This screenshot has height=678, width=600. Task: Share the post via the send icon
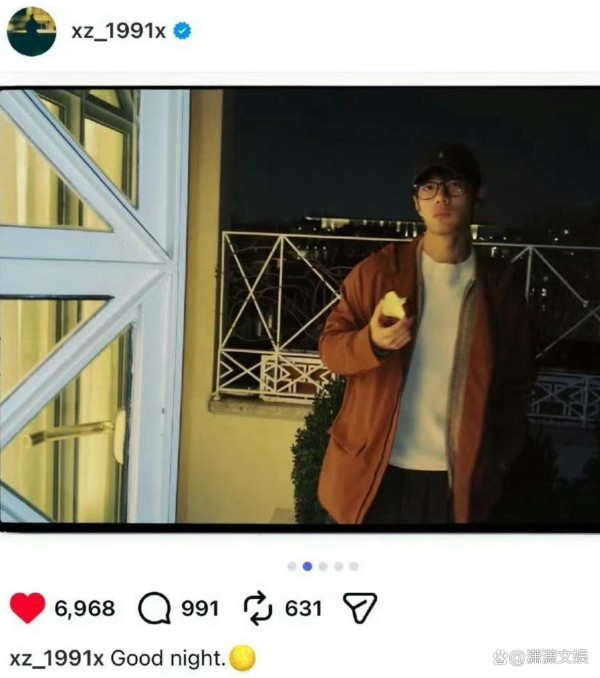[358, 607]
